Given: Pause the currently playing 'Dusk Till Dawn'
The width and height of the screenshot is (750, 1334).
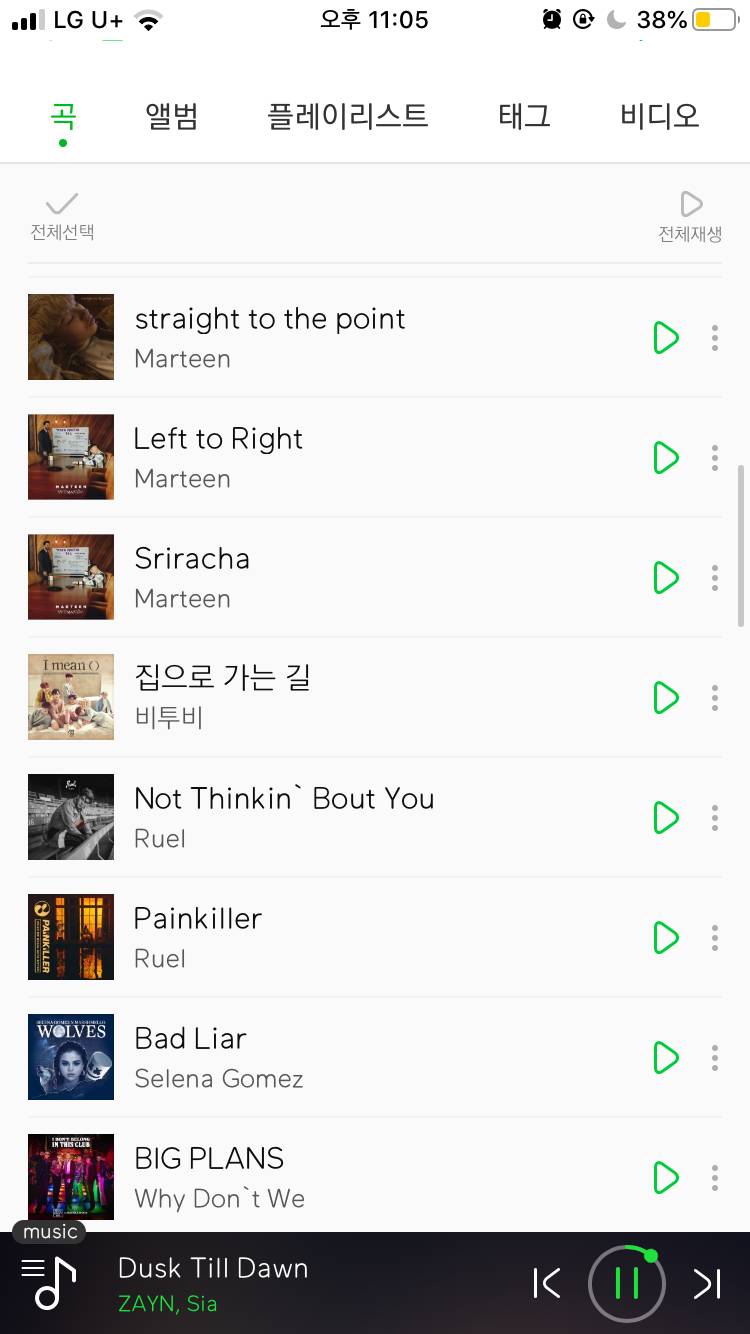Looking at the screenshot, I should pos(627,1283).
